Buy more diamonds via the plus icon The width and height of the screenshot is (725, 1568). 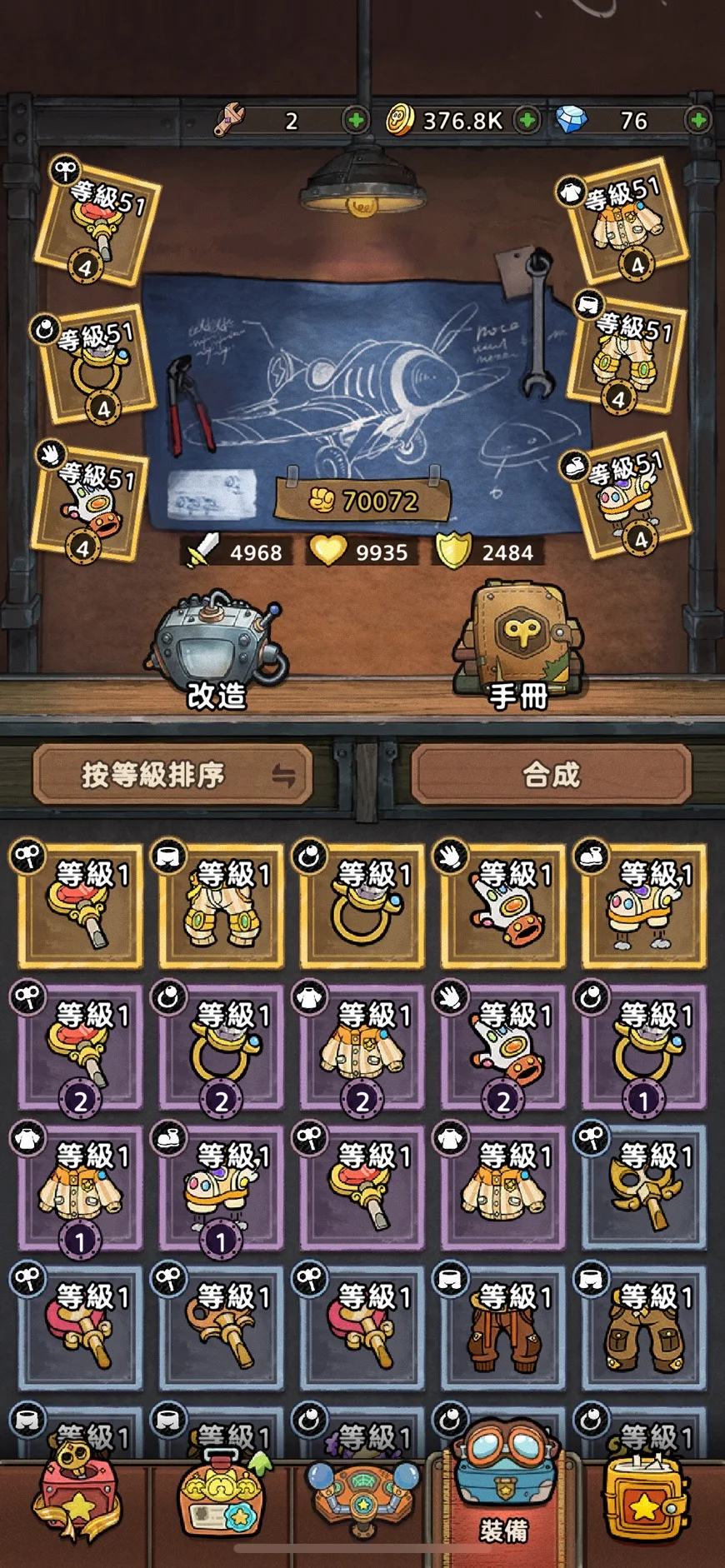[698, 121]
